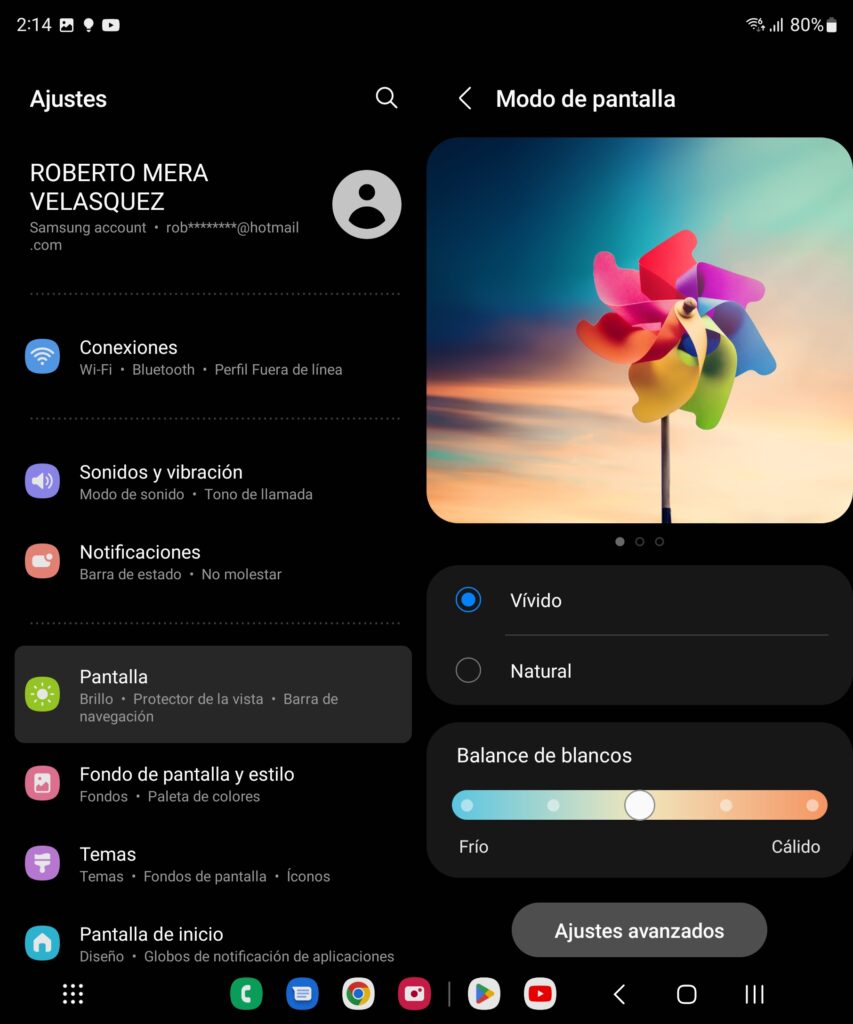The image size is (853, 1024).
Task: Go back from Modo de pantalla
Action: (x=465, y=98)
